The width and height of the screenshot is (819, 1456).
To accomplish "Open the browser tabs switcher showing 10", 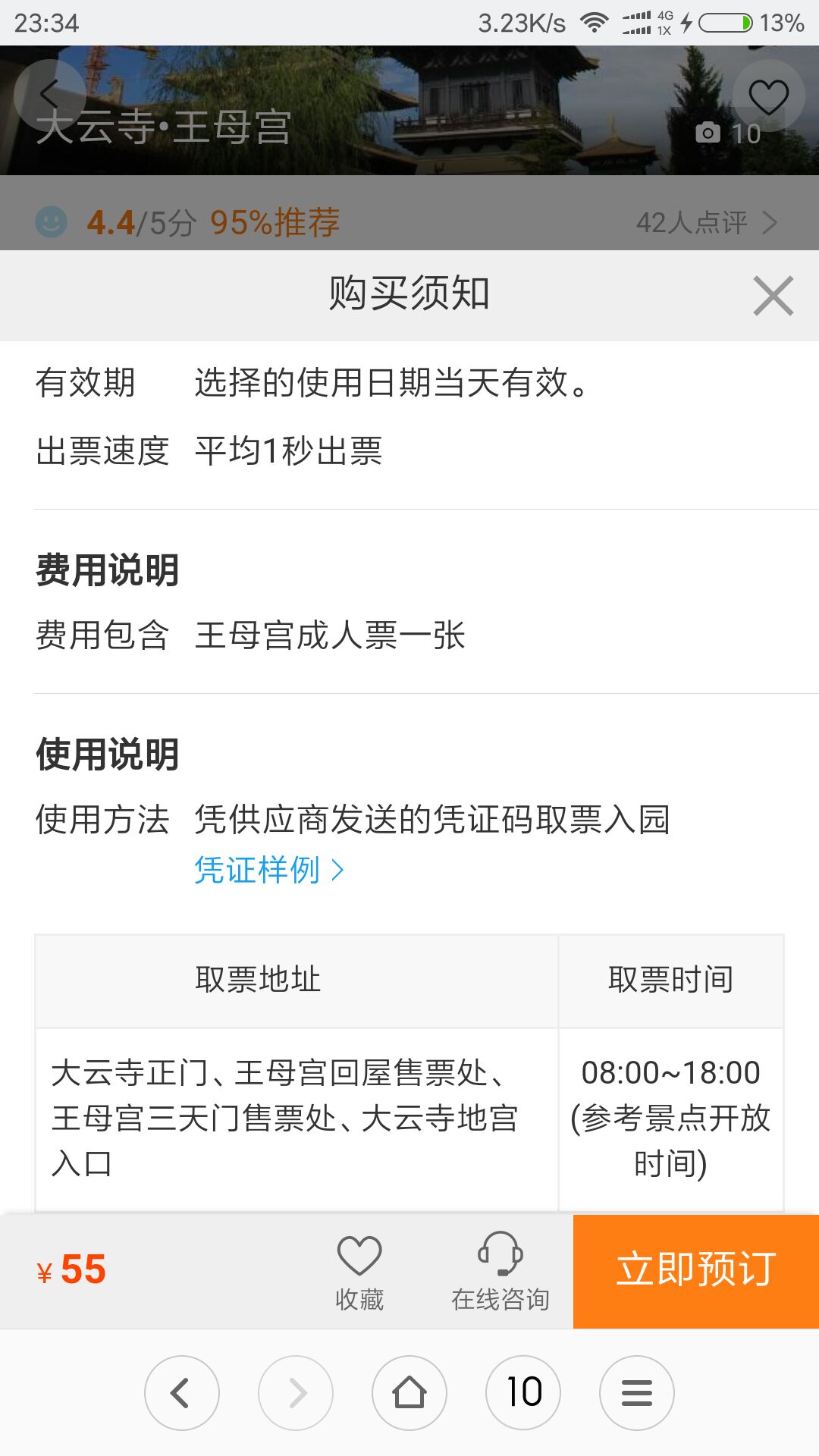I will coord(523,1392).
